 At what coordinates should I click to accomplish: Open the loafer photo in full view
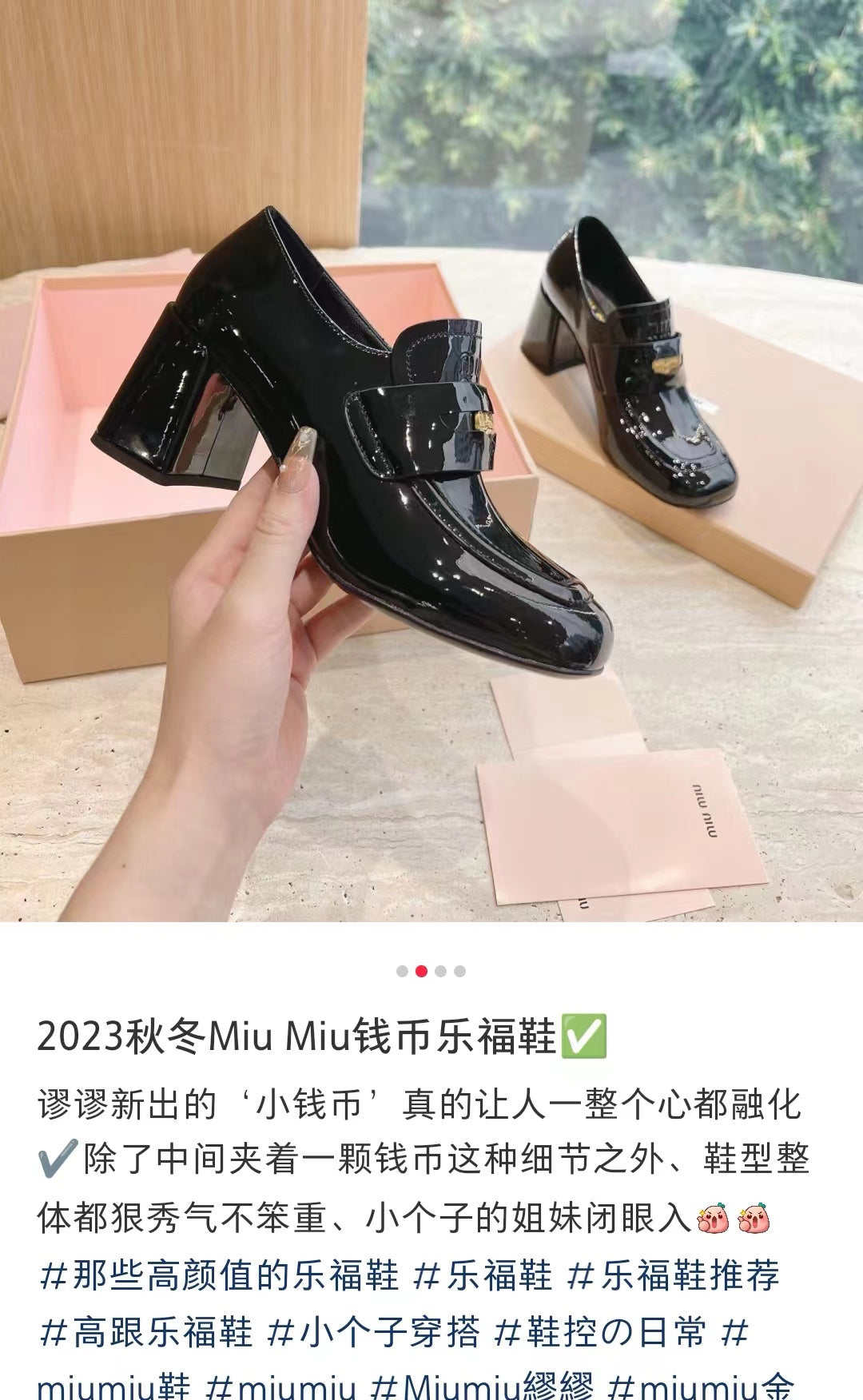pyautogui.click(x=431, y=460)
